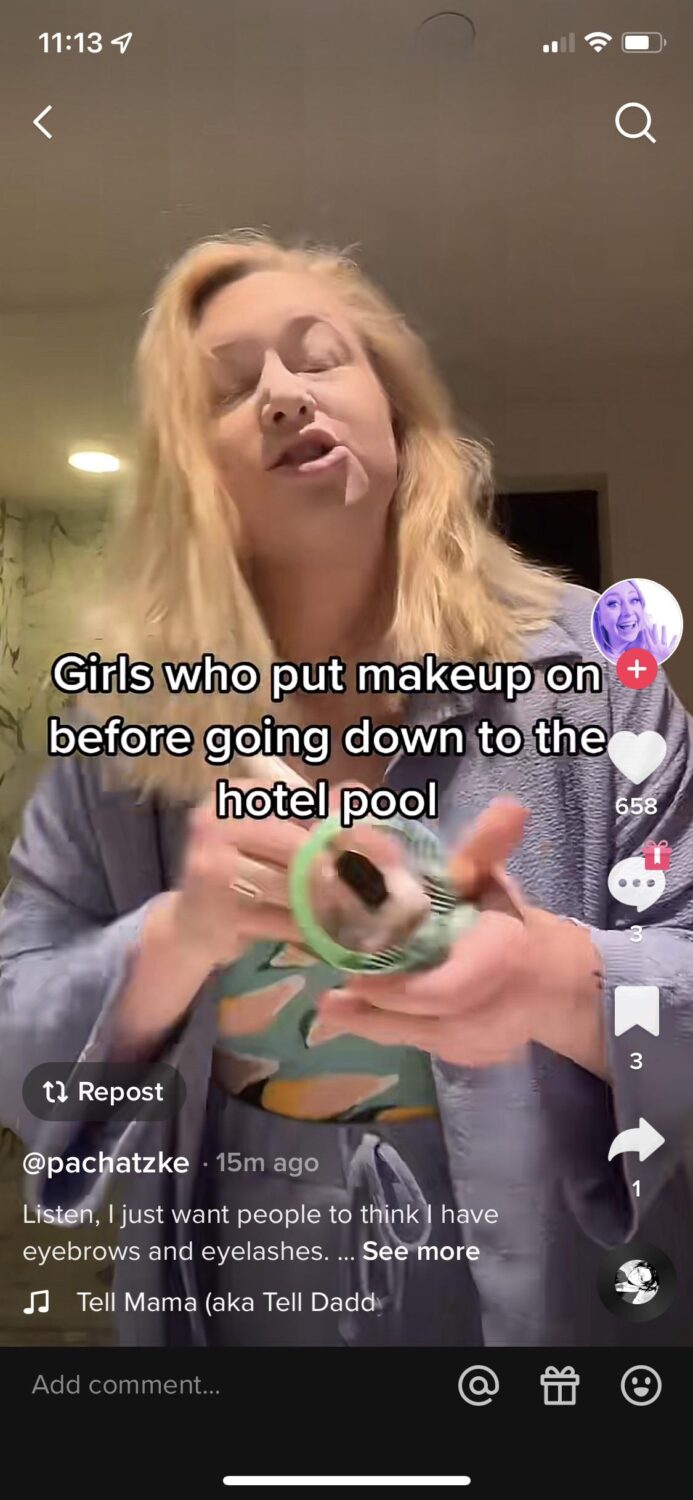
Task: Follow creator with red plus button
Action: pyautogui.click(x=637, y=669)
